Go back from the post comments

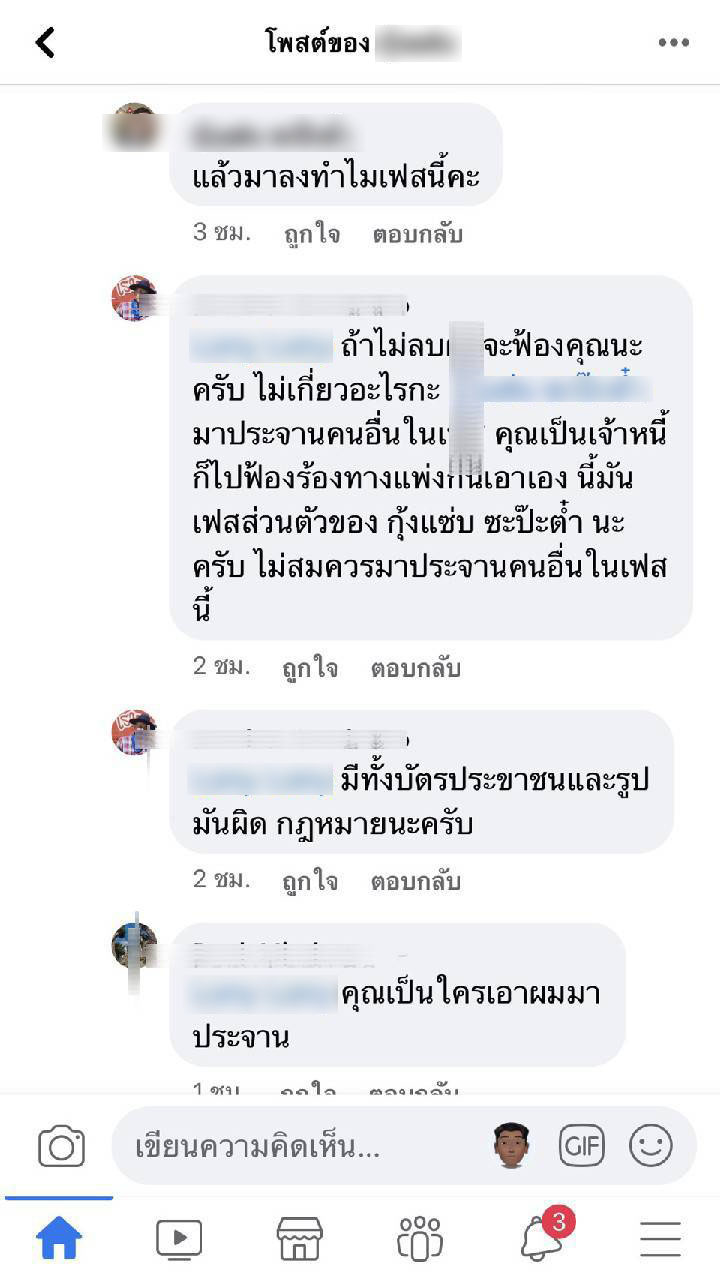(45, 42)
